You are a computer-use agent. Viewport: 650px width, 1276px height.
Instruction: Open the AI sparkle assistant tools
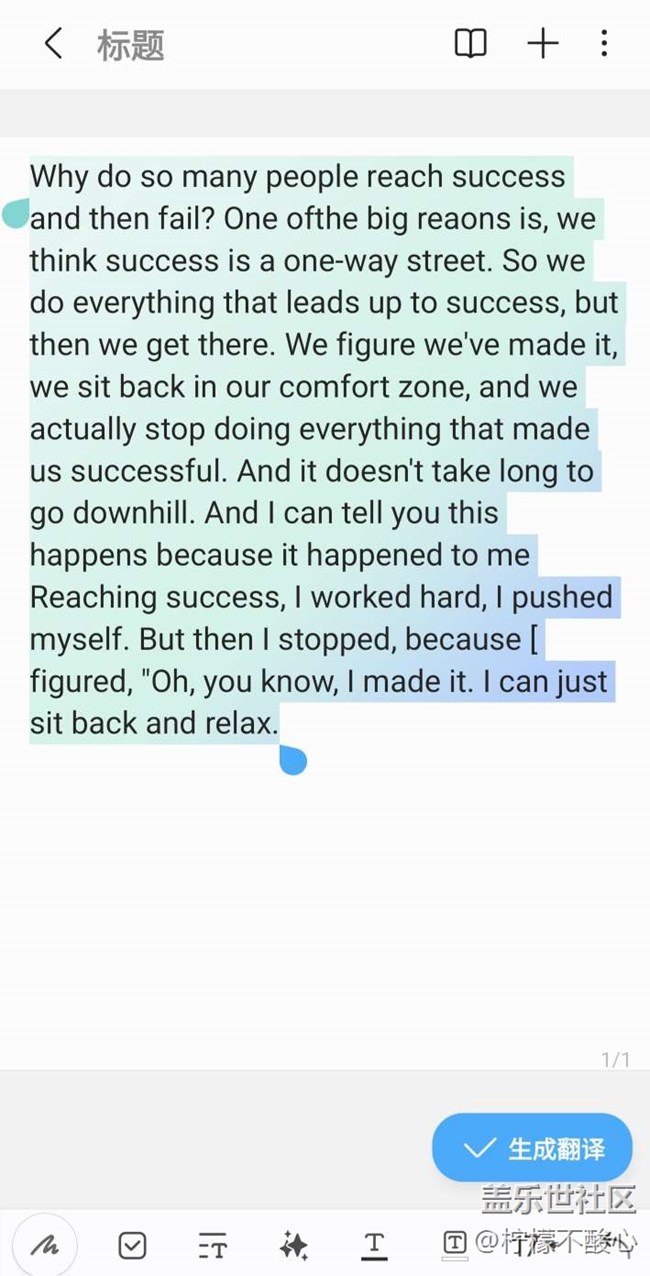[x=293, y=1244]
